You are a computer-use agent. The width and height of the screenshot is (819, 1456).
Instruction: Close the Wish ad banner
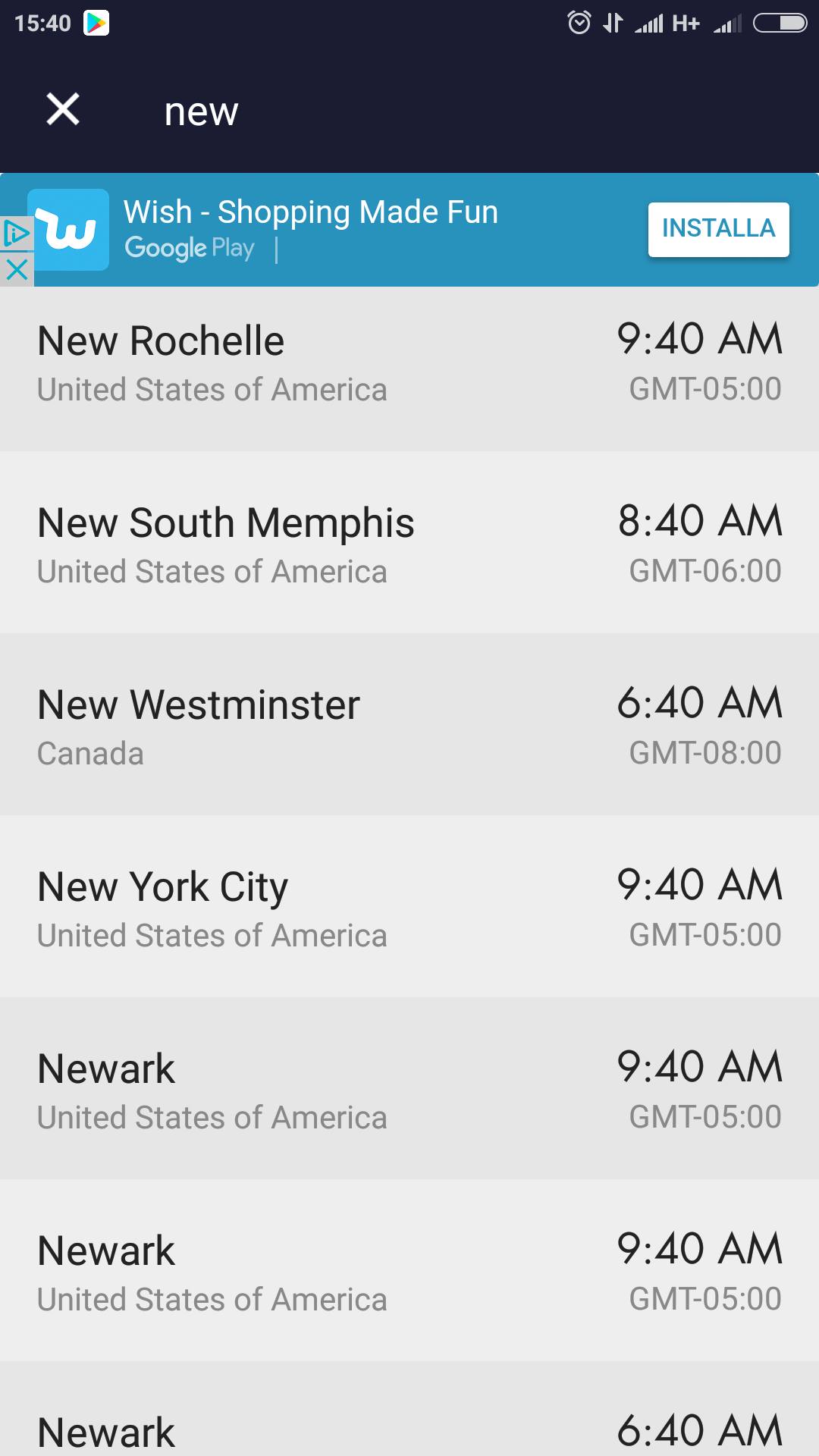point(17,269)
